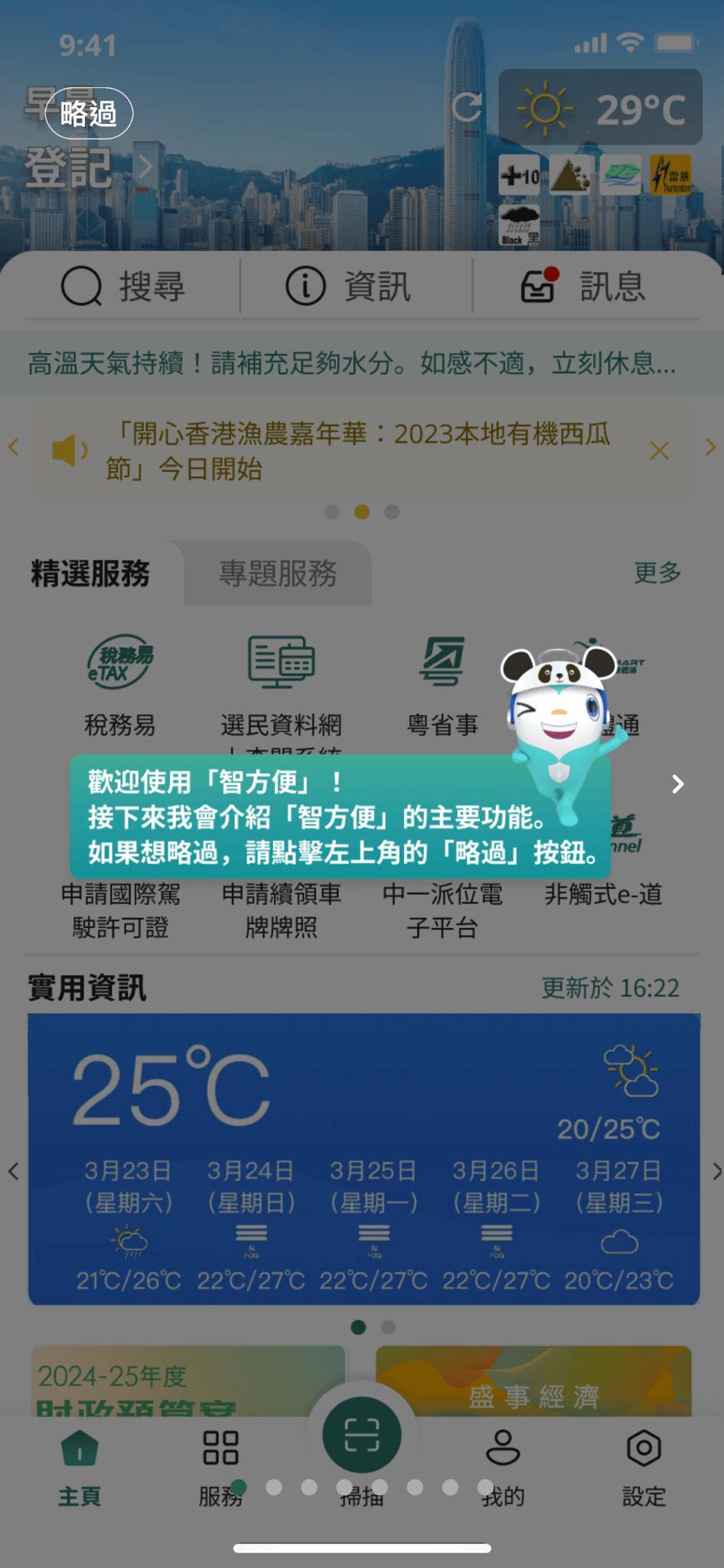Advance tutorial with the white next arrow
The width and height of the screenshot is (724, 1568).
click(677, 784)
